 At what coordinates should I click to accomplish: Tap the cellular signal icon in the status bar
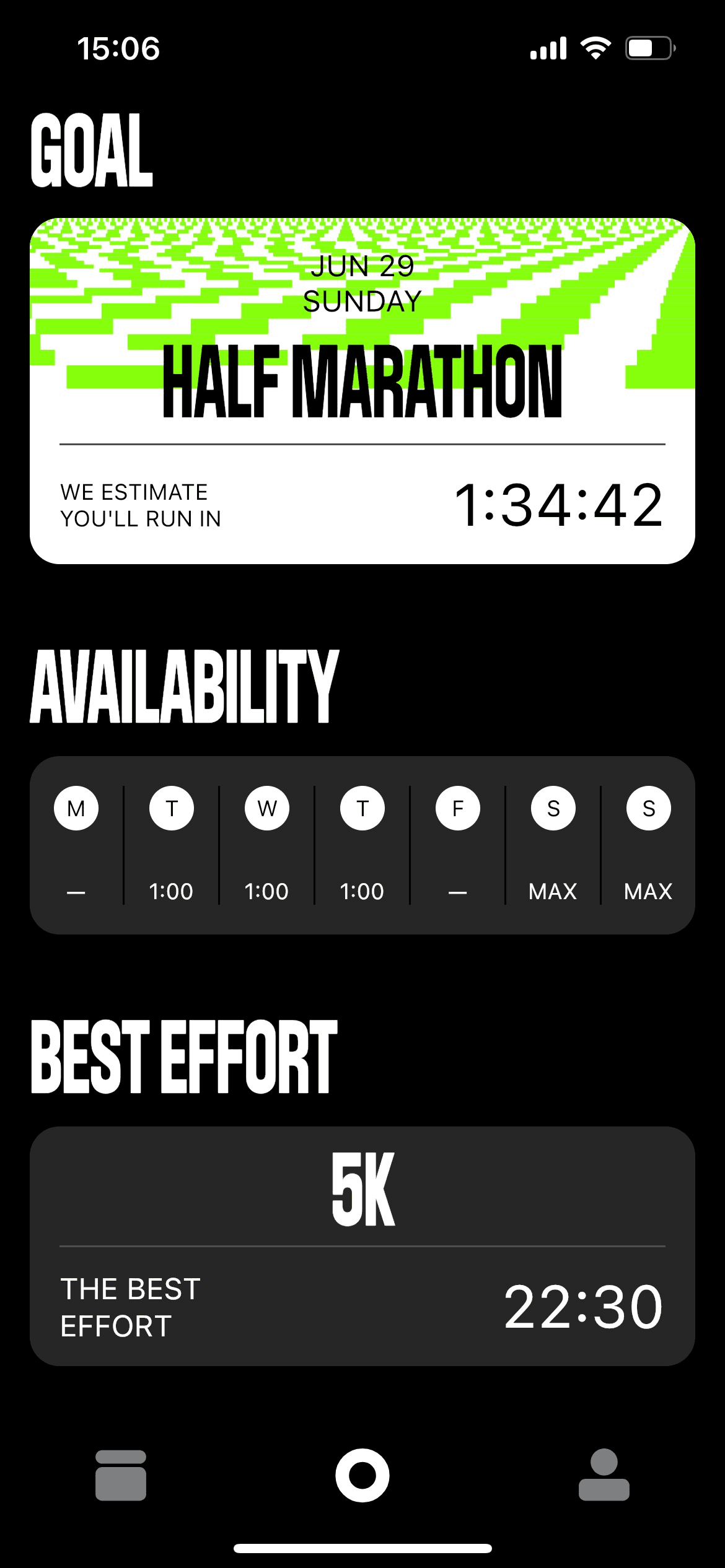(548, 48)
